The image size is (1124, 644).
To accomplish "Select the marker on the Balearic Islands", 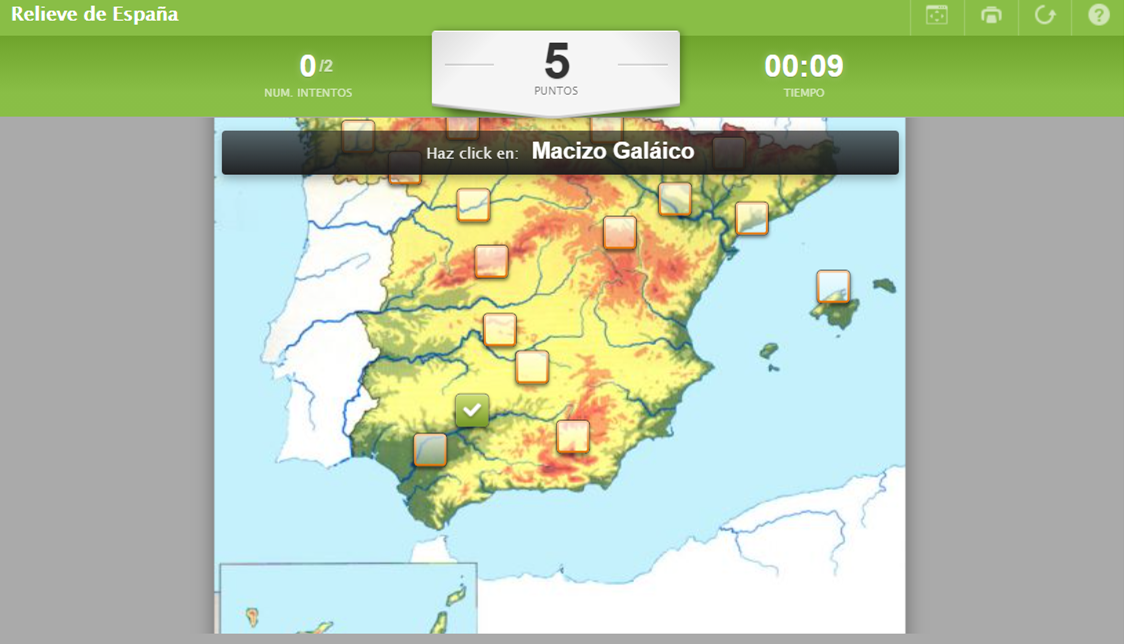I will (833, 287).
